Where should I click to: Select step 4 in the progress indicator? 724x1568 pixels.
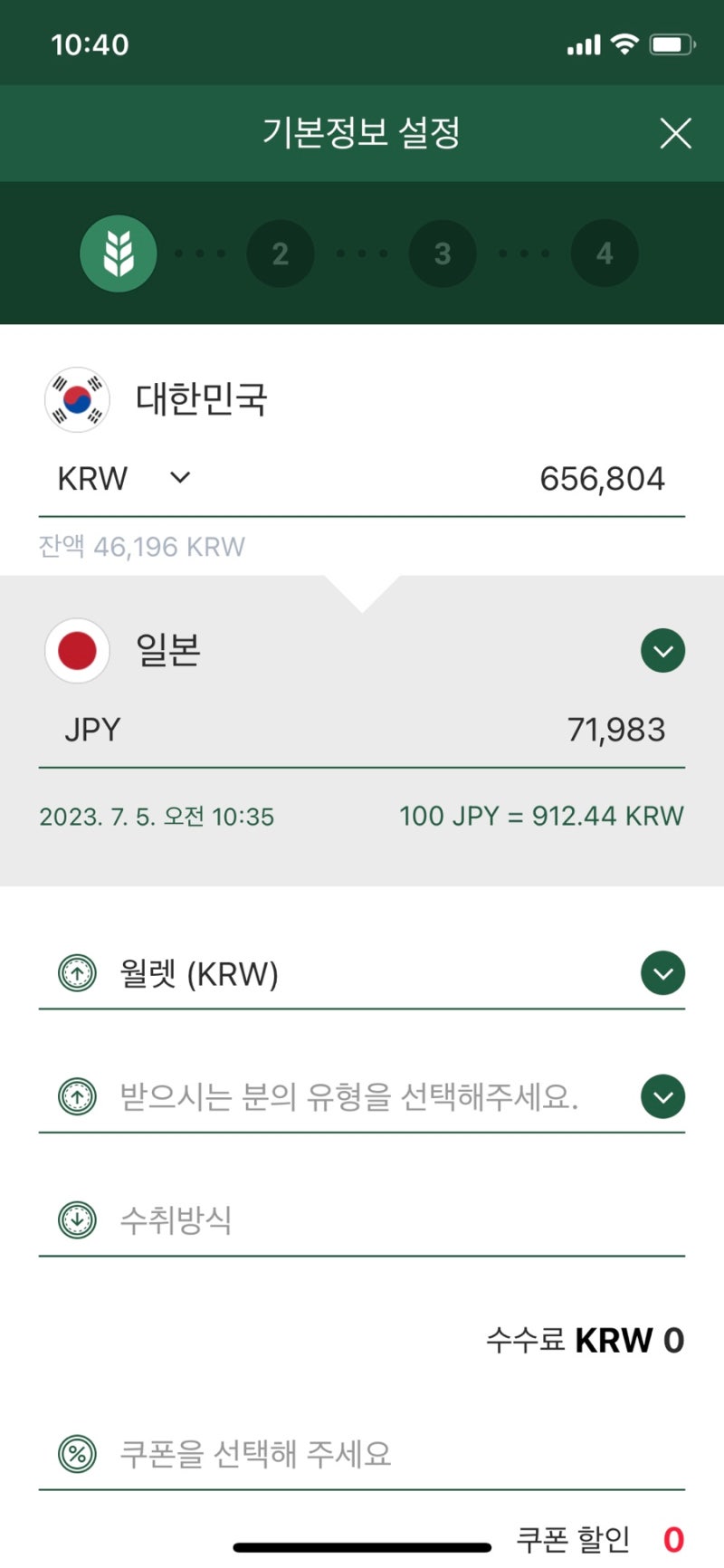click(605, 253)
